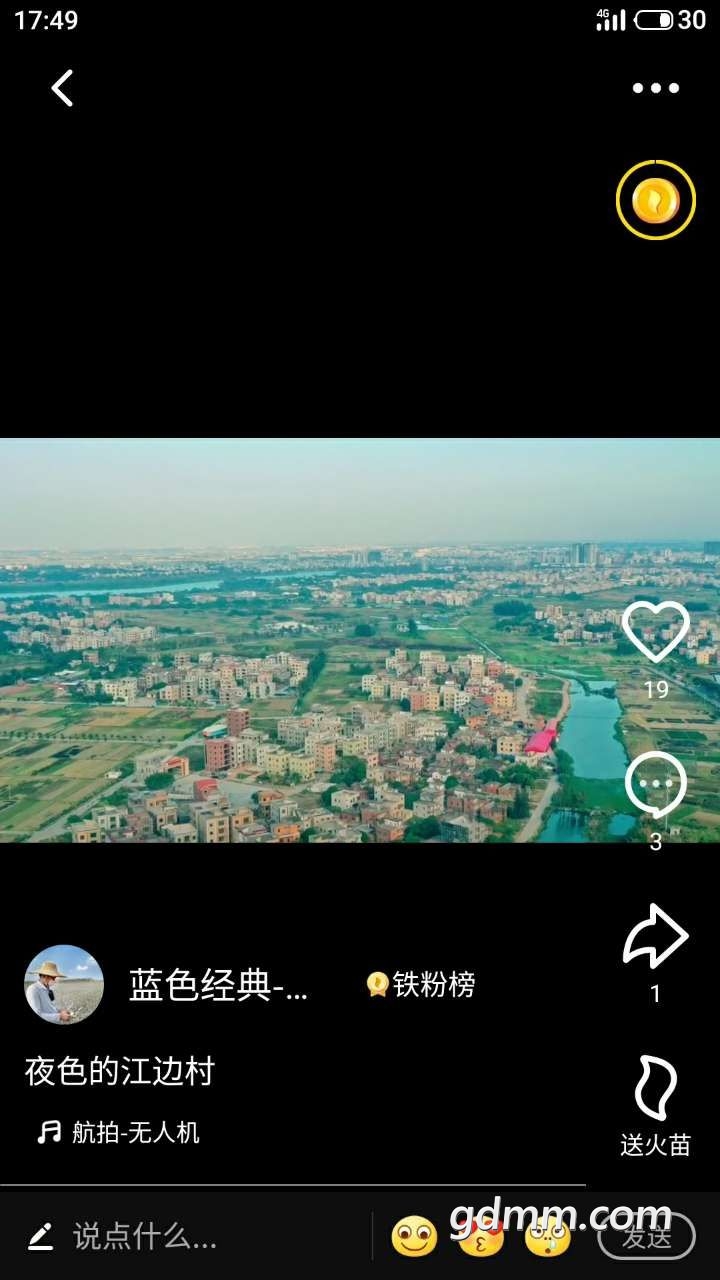Like this video with the heart
This screenshot has width=720, height=1280.
(x=655, y=632)
